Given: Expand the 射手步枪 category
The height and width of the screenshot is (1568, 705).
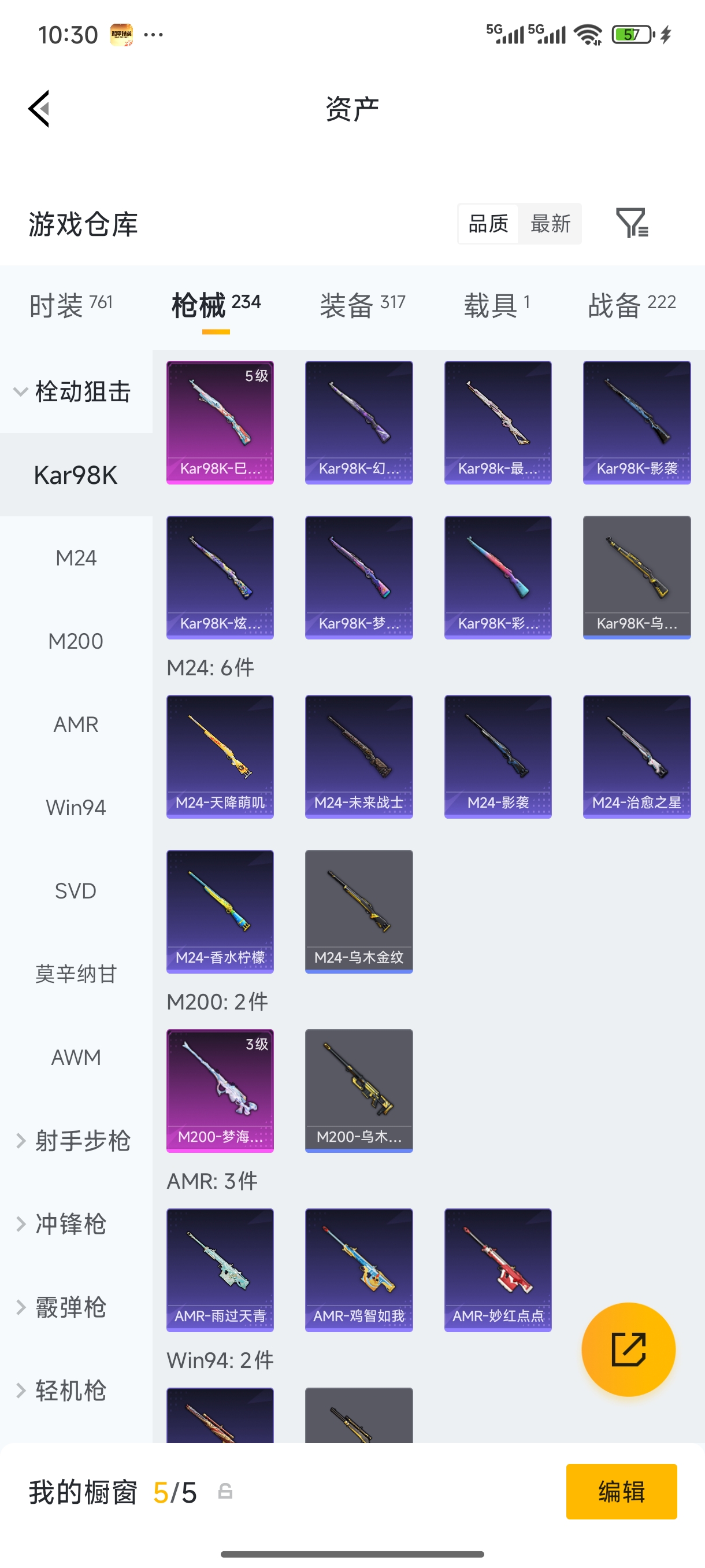Looking at the screenshot, I should 73,1141.
